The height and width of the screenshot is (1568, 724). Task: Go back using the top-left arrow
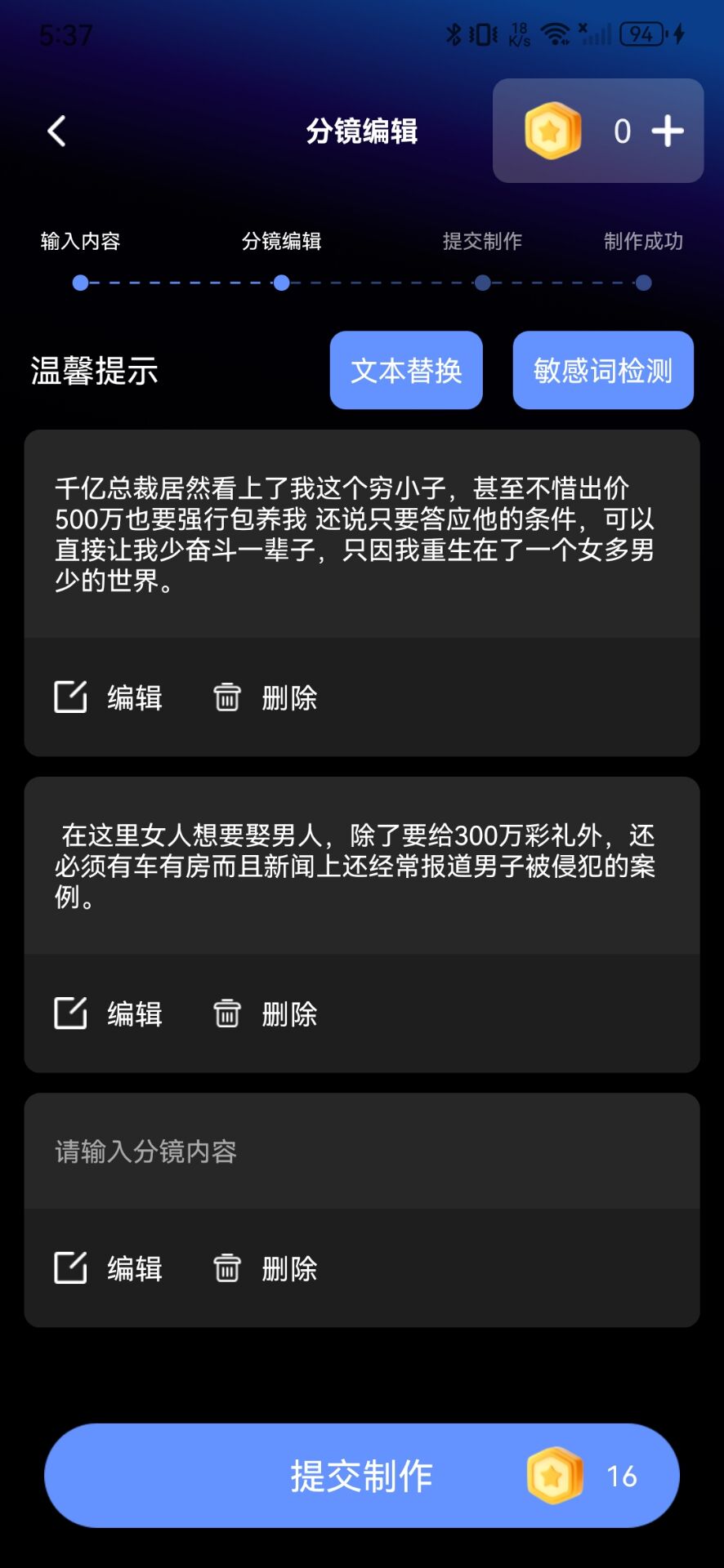click(x=56, y=131)
